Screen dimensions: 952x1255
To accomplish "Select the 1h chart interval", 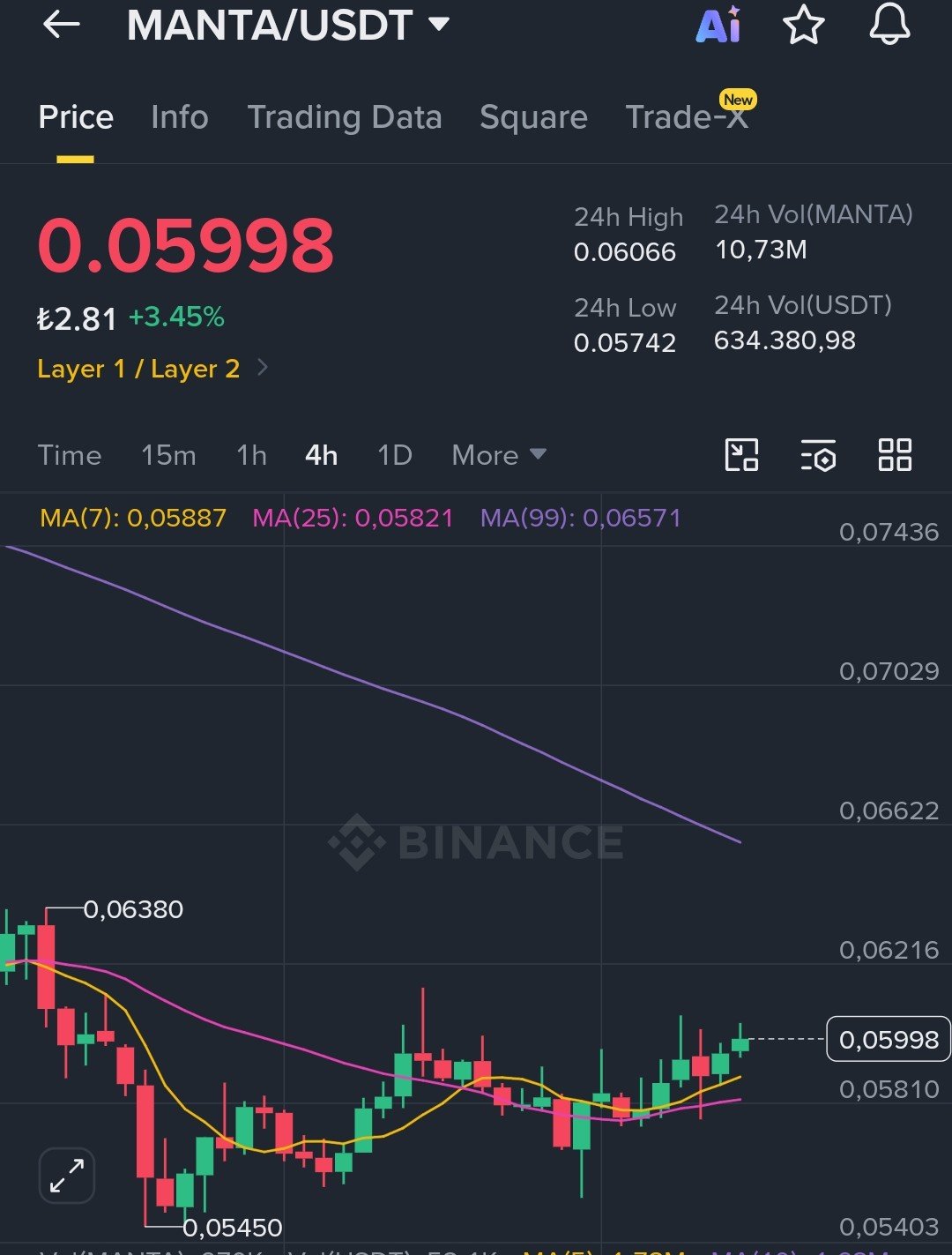I will click(251, 455).
